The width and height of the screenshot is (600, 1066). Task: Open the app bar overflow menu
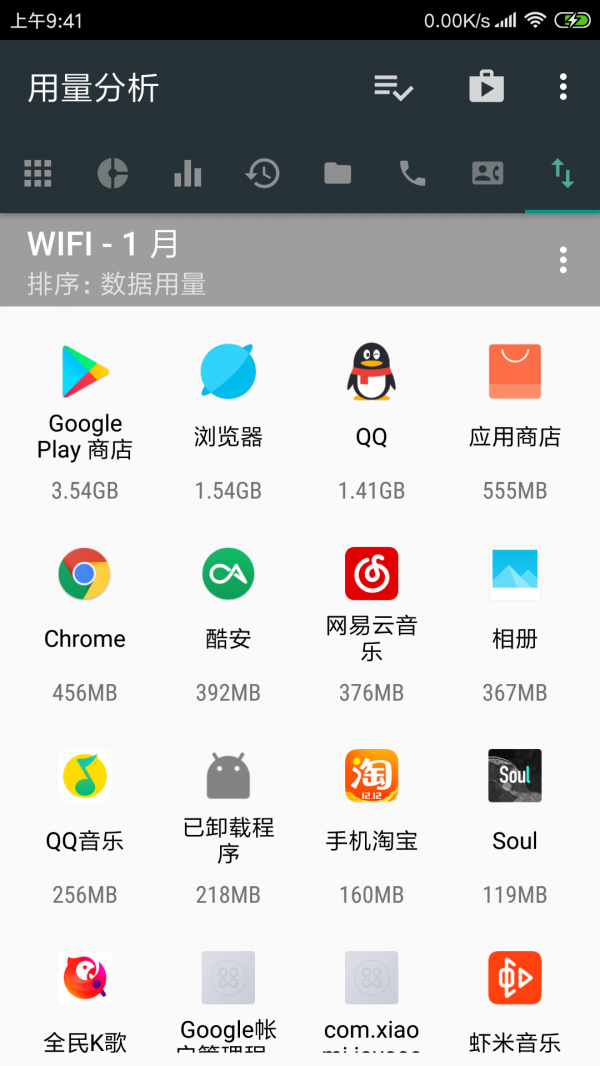563,87
